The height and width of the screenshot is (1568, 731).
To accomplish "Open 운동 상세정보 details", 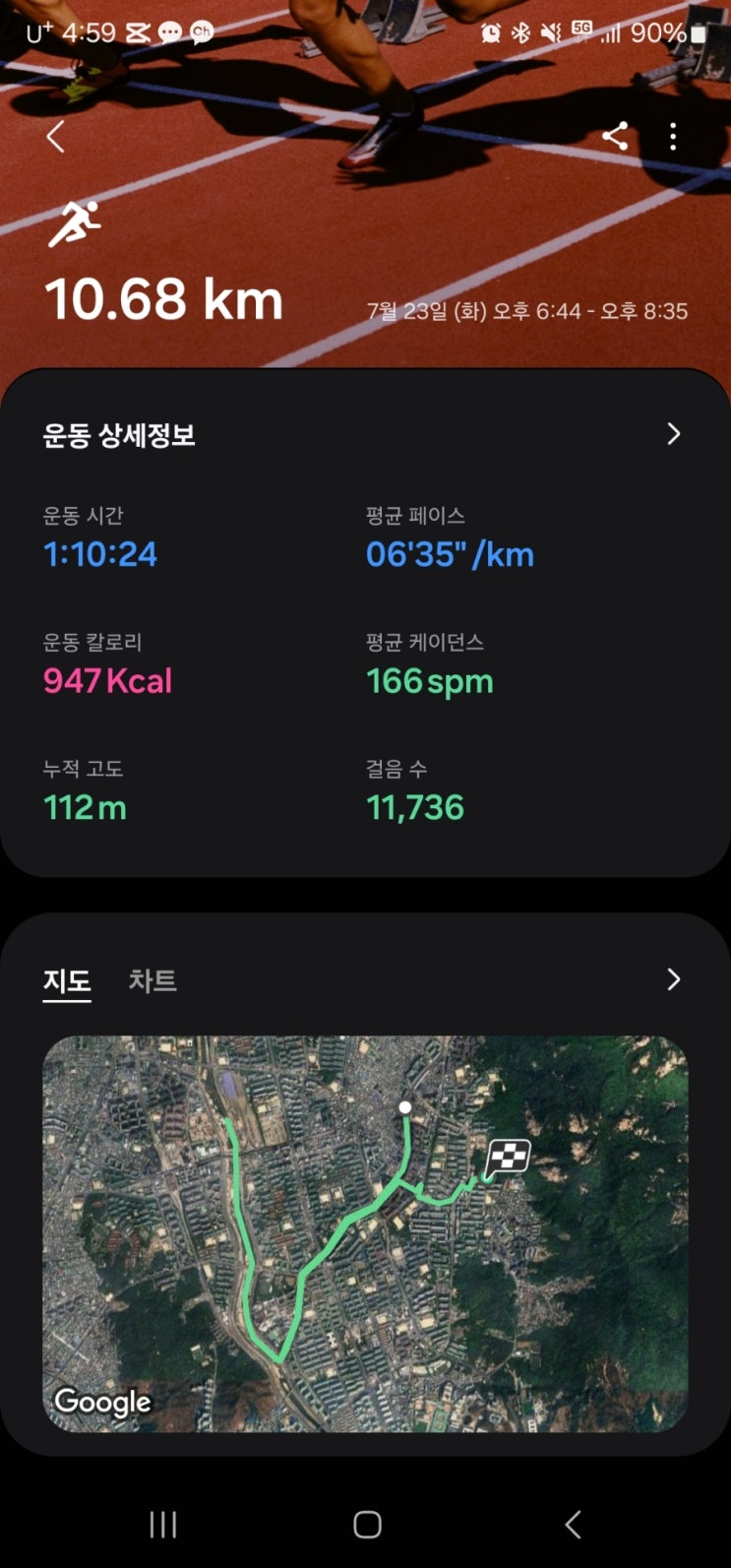I will (673, 434).
